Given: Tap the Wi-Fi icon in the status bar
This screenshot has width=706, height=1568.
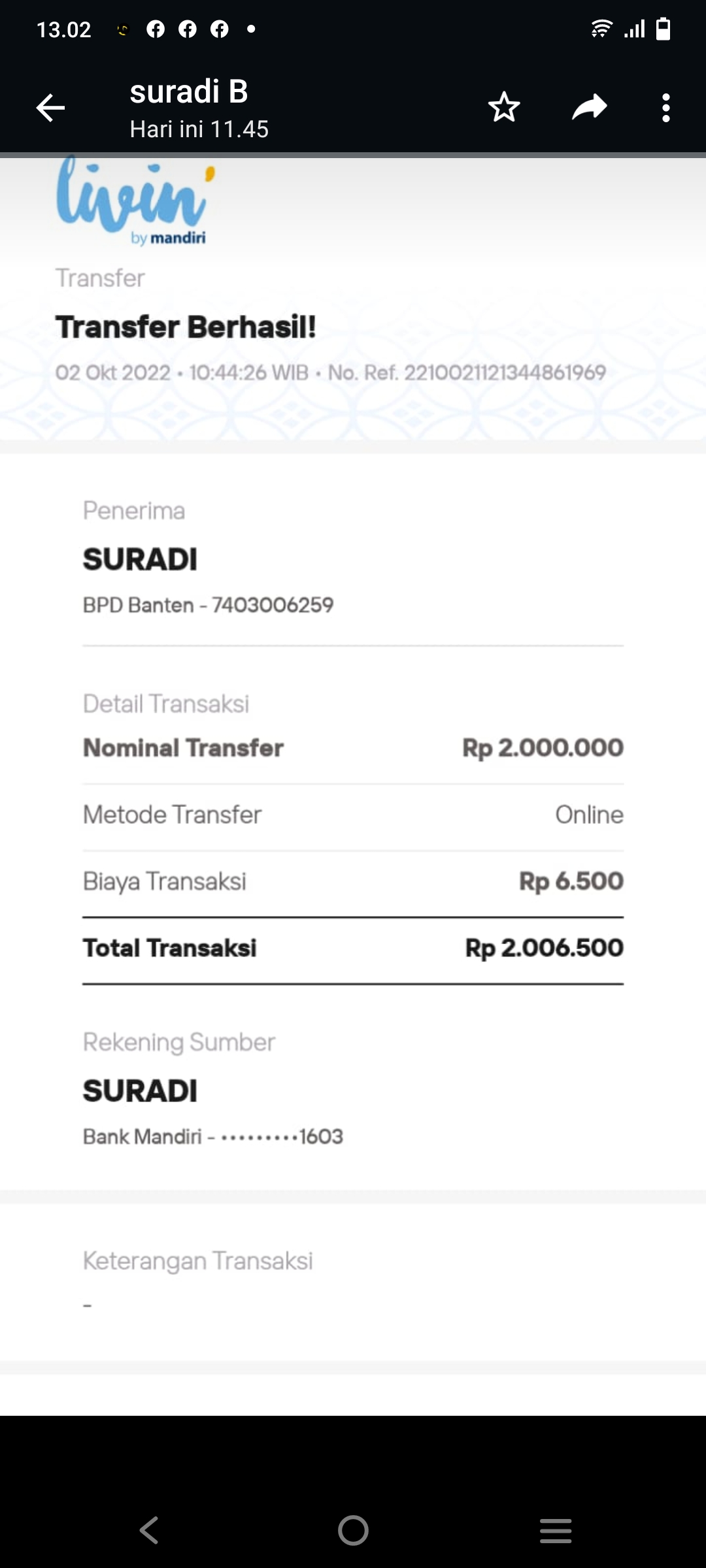Looking at the screenshot, I should [x=603, y=27].
